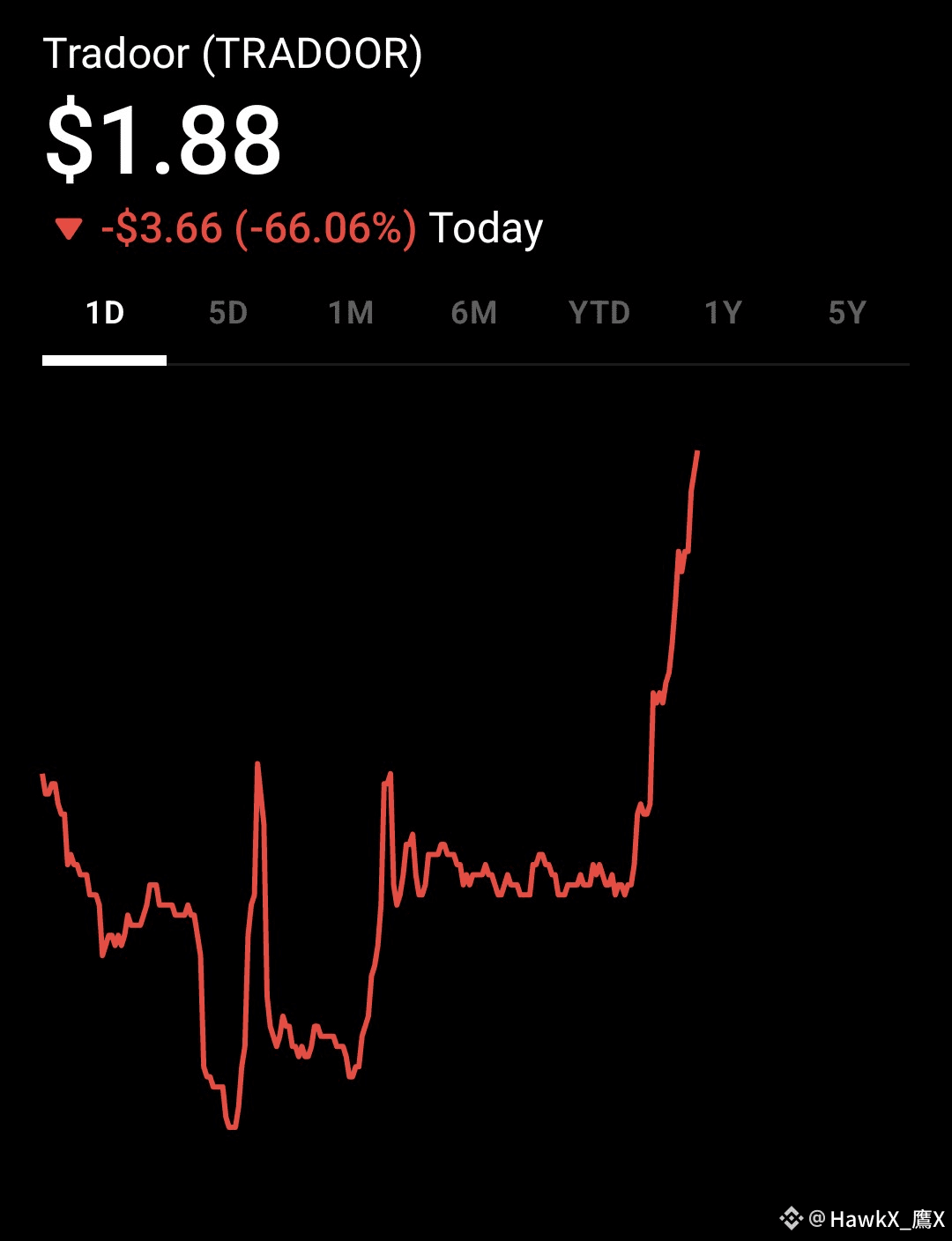Select the 1D time range tab

tap(105, 314)
